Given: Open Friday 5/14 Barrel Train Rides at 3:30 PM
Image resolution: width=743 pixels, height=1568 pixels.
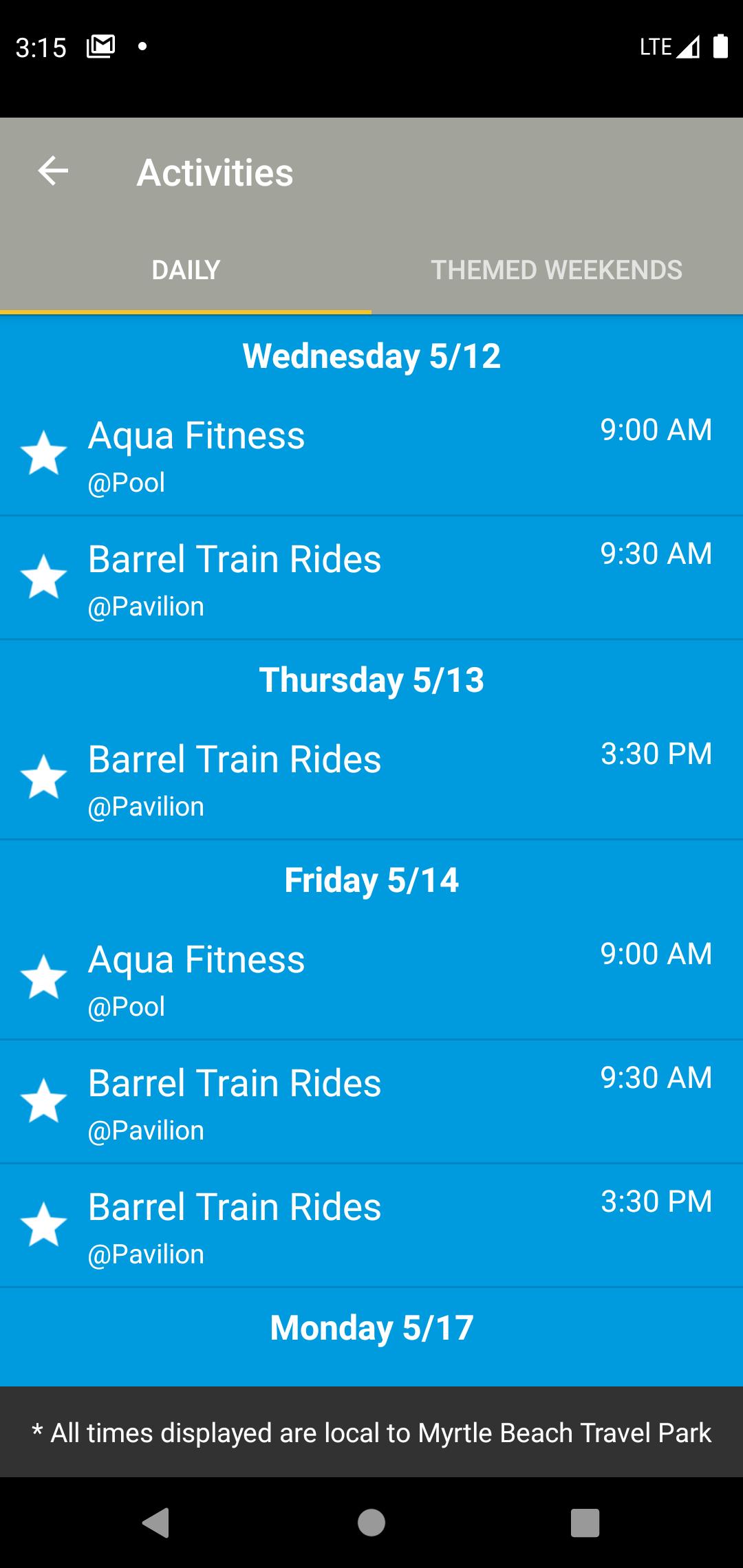Looking at the screenshot, I should tap(371, 1226).
